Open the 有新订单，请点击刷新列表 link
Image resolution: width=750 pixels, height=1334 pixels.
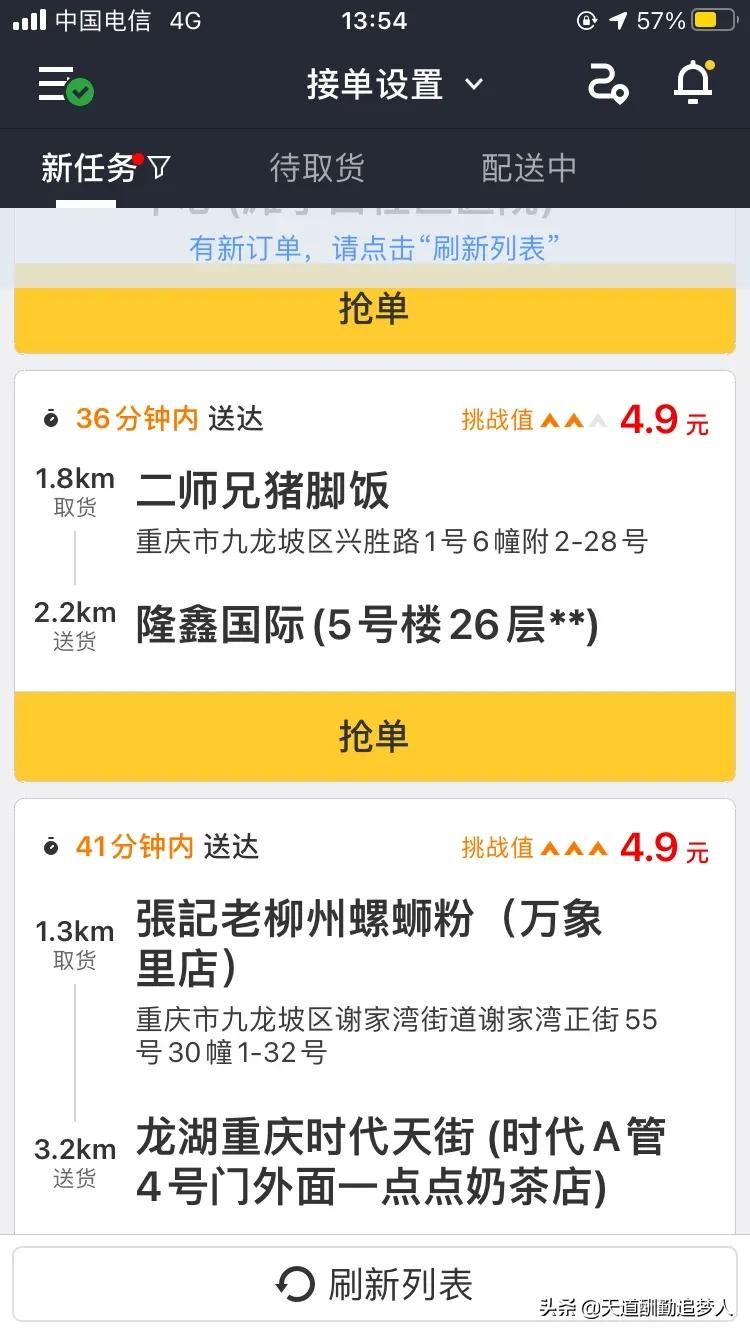(375, 243)
